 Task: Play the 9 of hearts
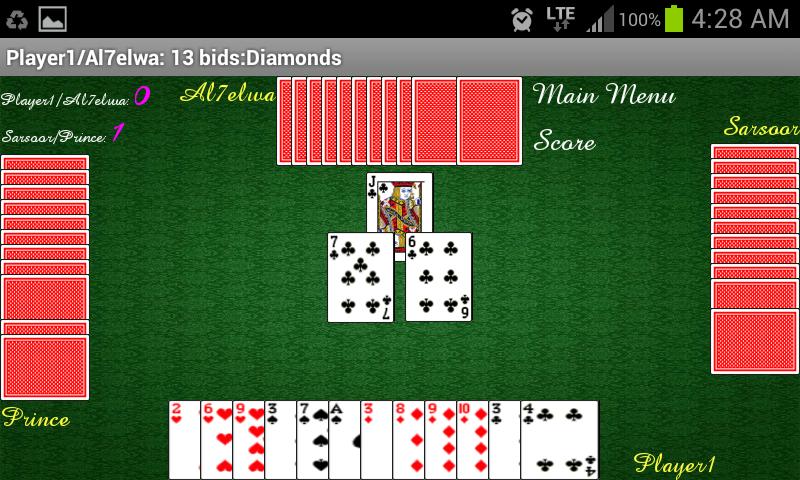pyautogui.click(x=247, y=440)
